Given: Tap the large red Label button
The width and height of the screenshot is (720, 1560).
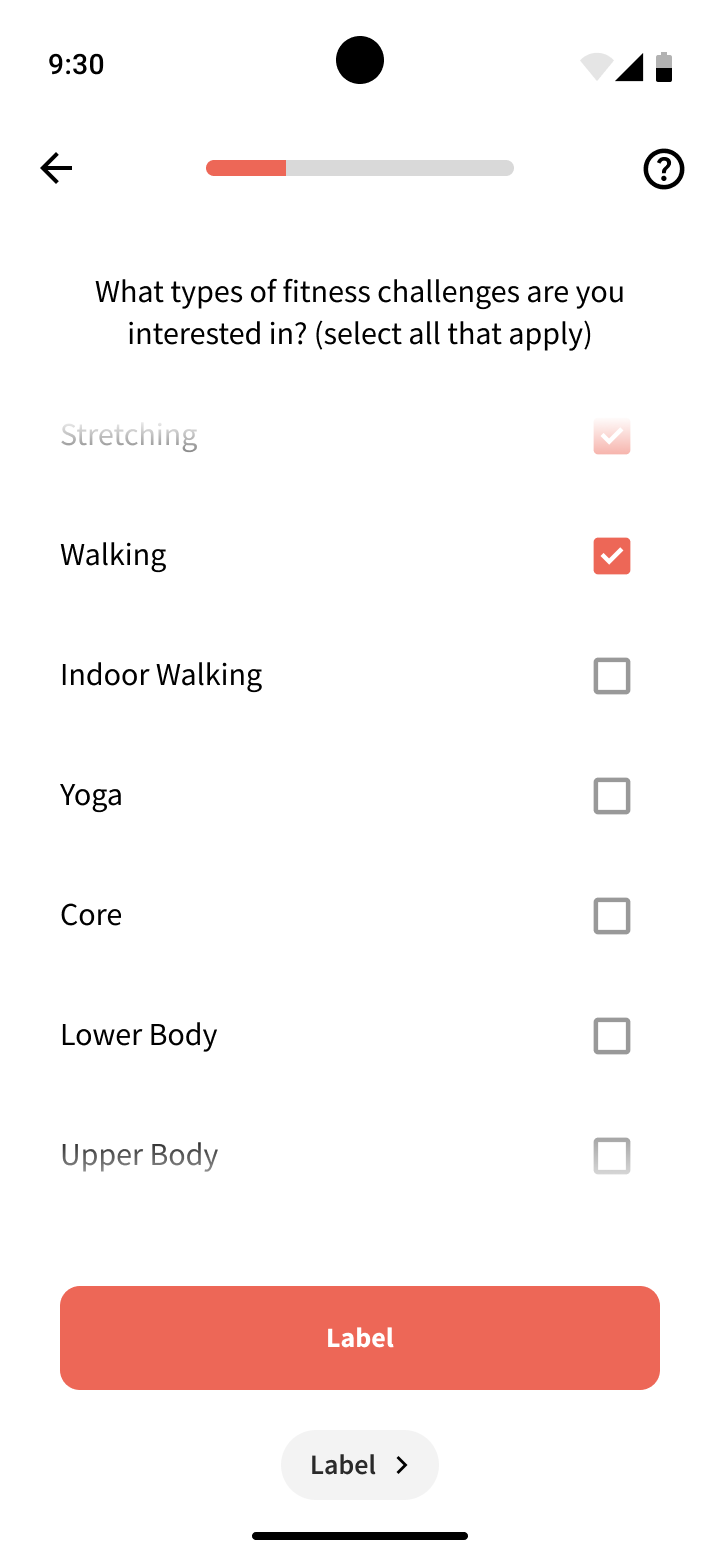Looking at the screenshot, I should [360, 1338].
